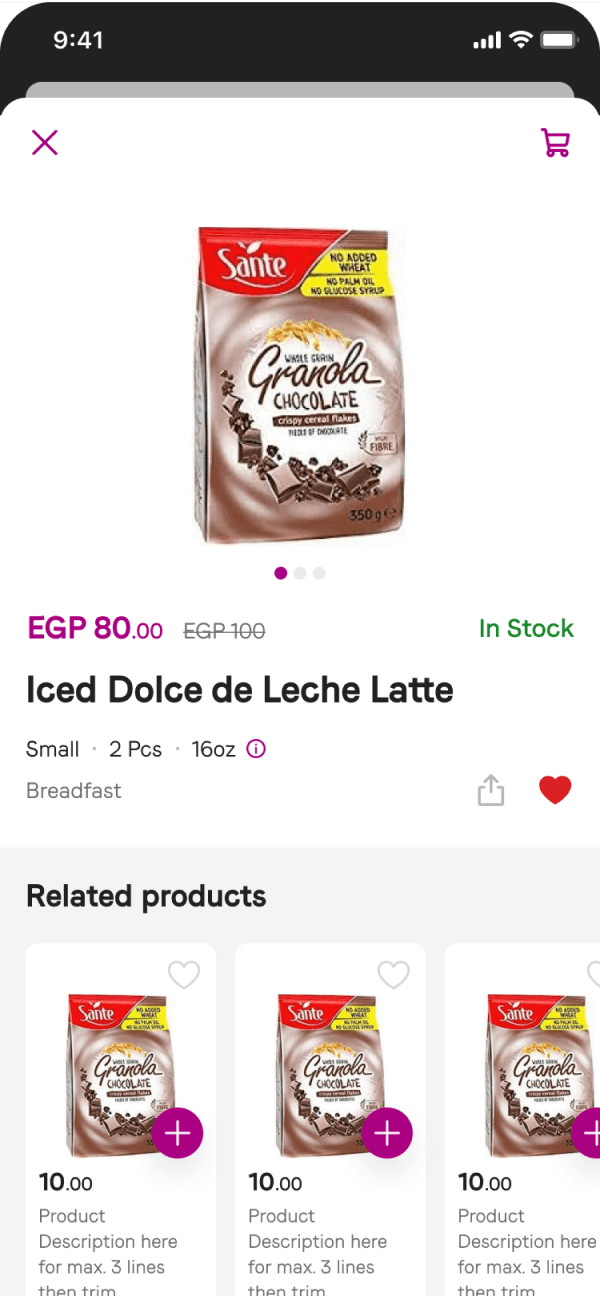
Task: Jump to the second product image dot
Action: point(300,573)
